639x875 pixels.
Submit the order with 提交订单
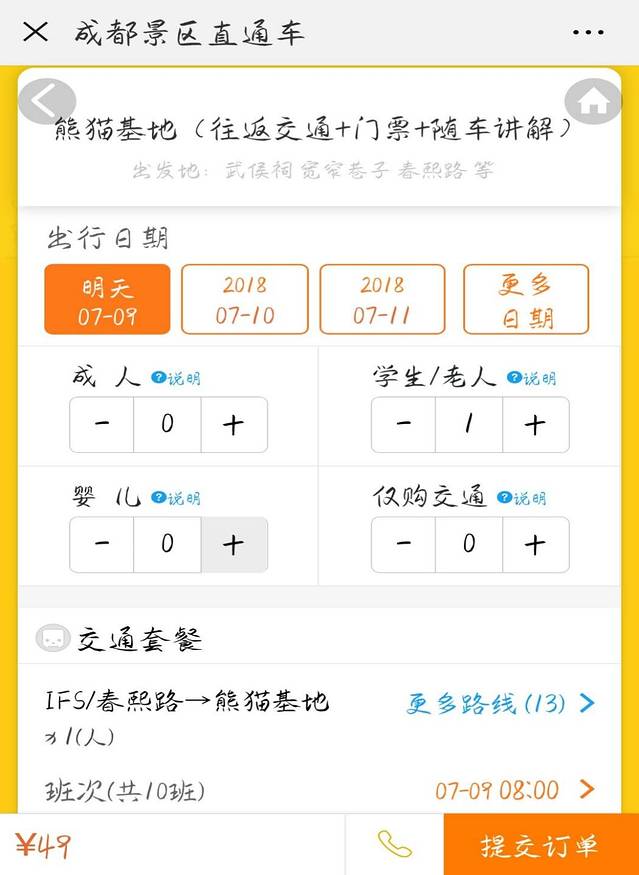[x=540, y=845]
